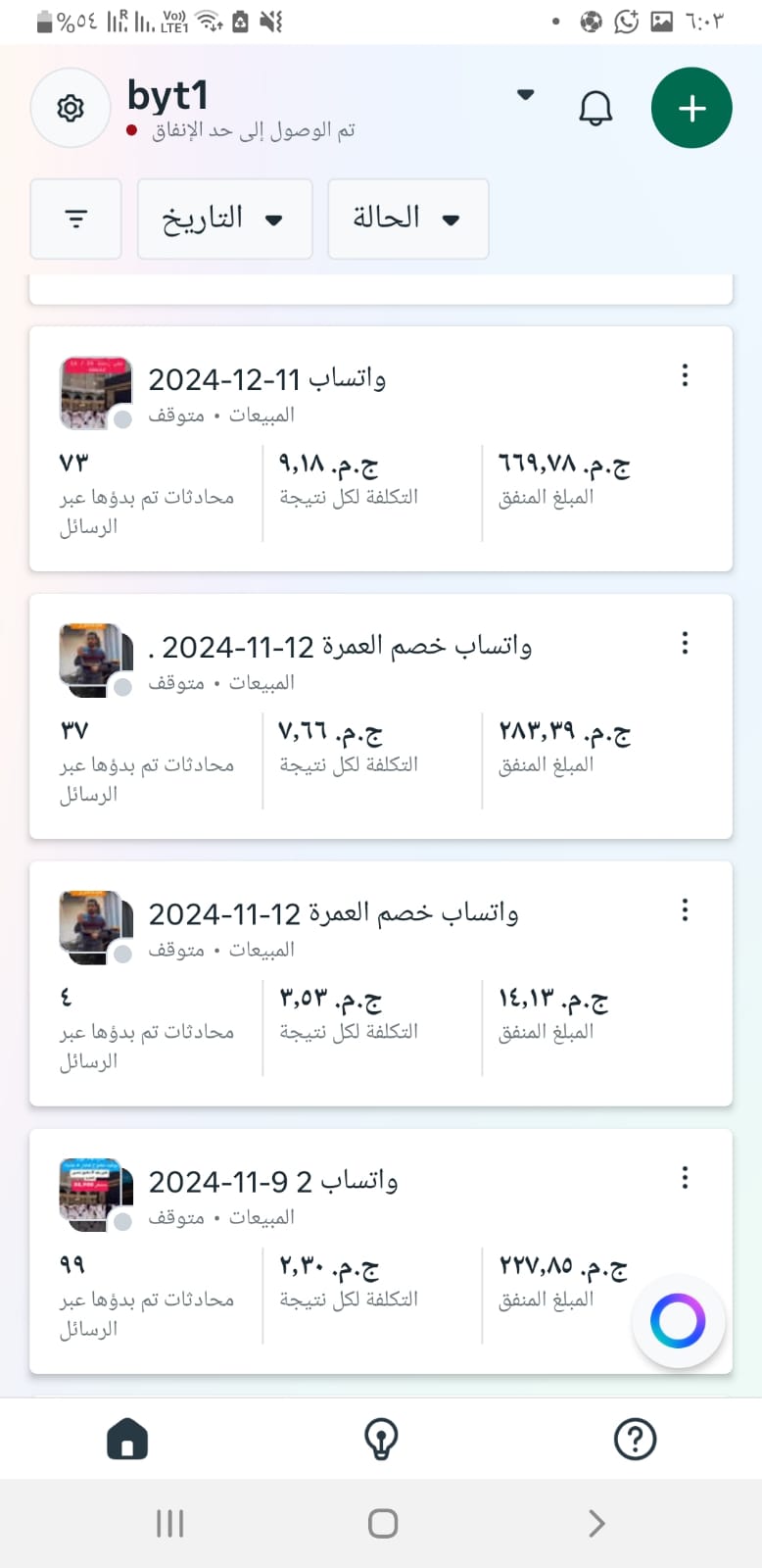Create a new ad with plus button
The width and height of the screenshot is (762, 1568).
(x=691, y=108)
